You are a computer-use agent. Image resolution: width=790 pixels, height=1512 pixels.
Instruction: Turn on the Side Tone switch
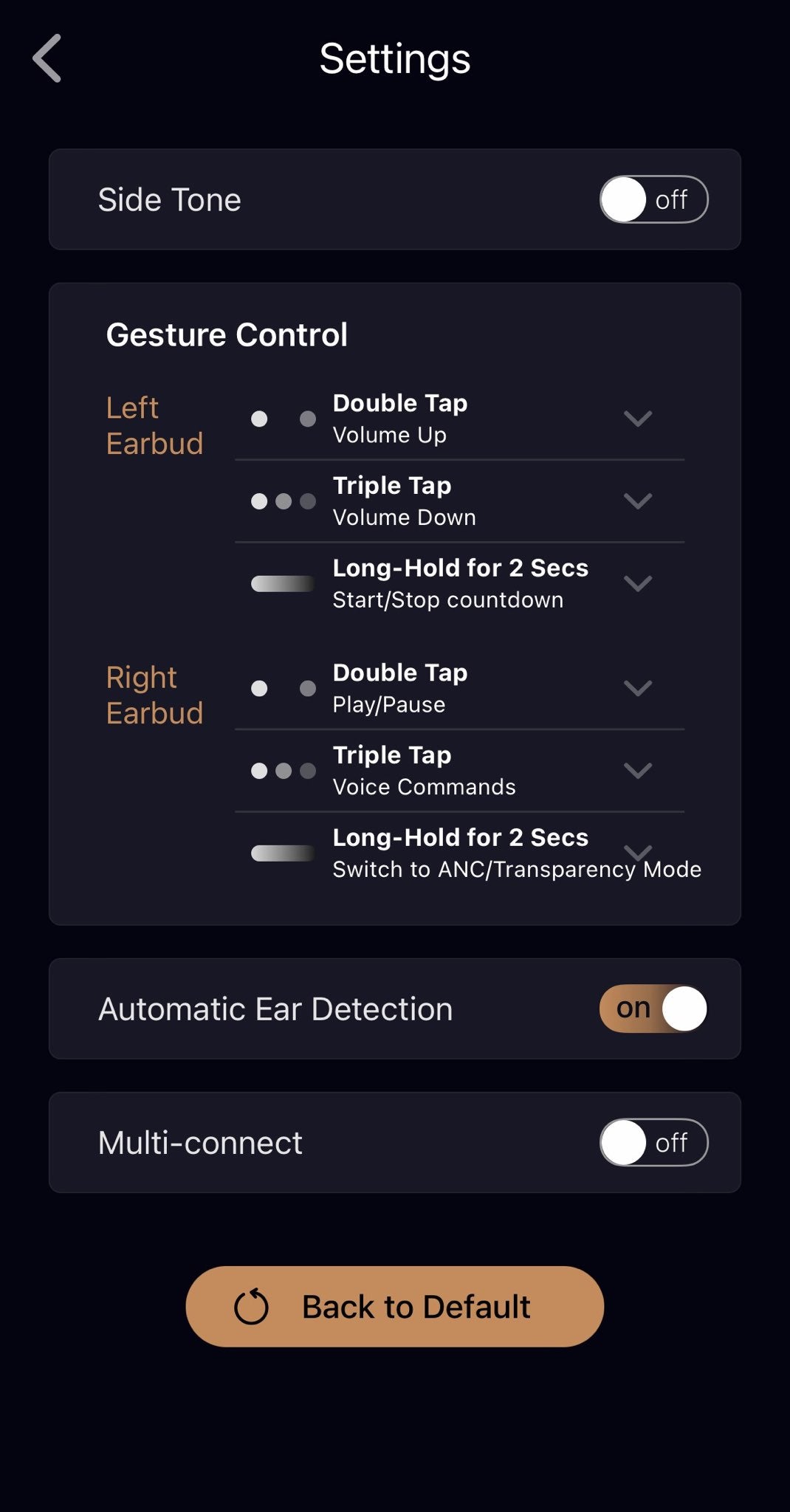tap(653, 199)
